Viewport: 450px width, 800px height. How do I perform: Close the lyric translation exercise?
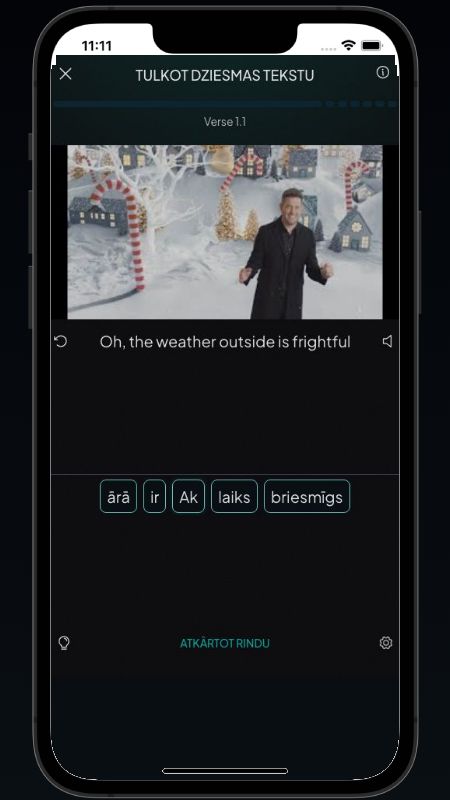coord(65,74)
